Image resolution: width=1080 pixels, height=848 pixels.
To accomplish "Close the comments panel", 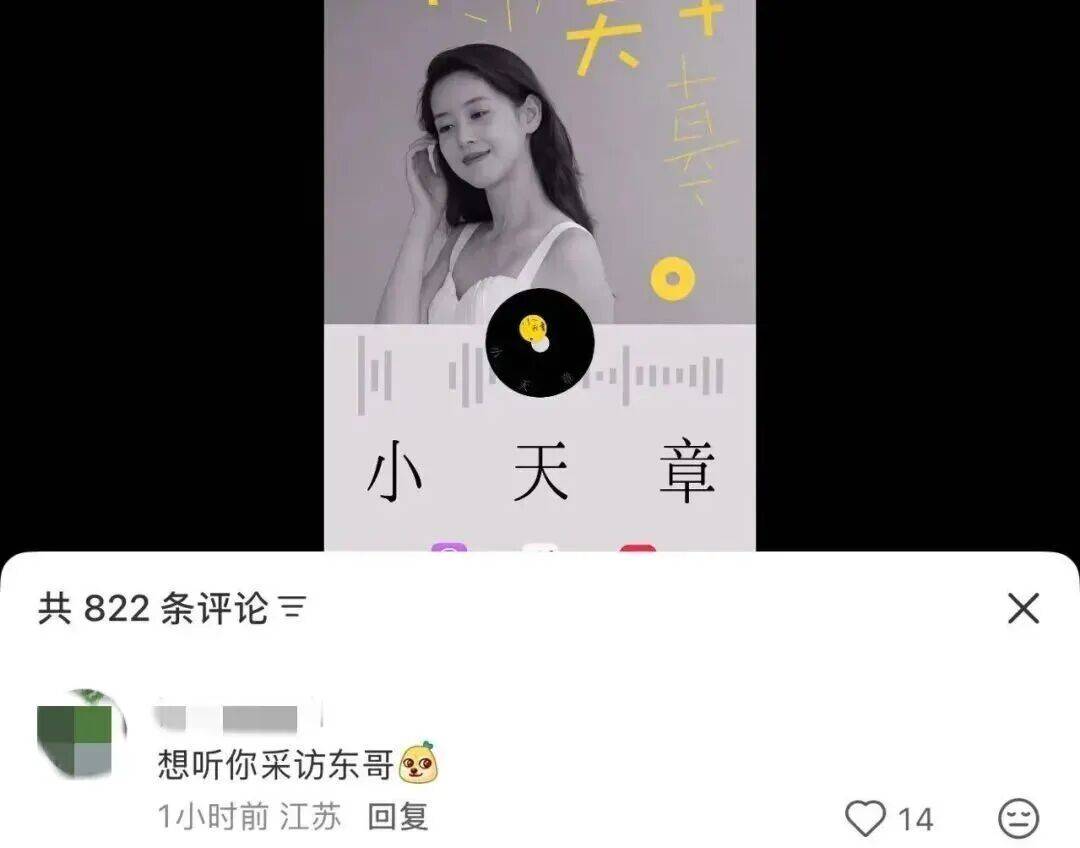I will 1023,608.
